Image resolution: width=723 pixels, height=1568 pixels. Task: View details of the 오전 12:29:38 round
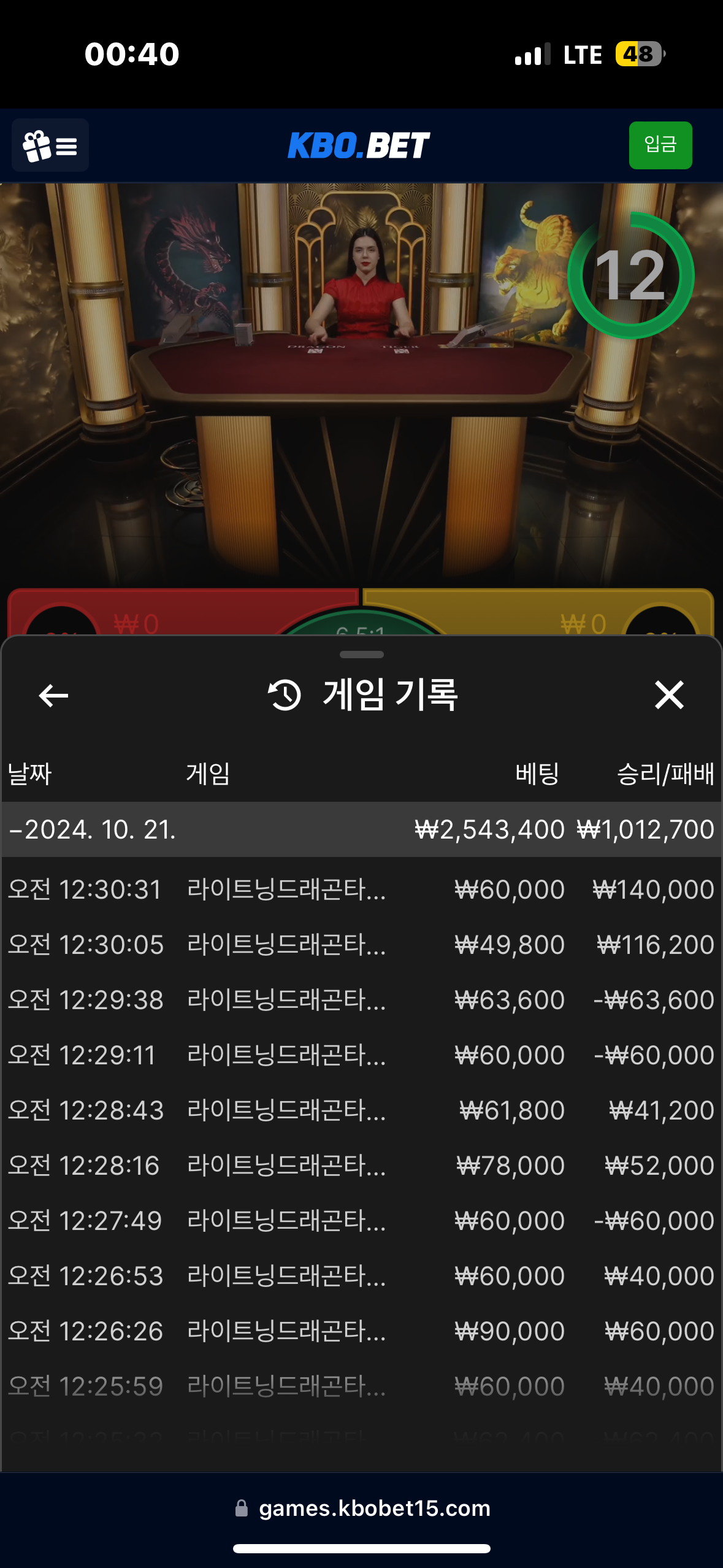pyautogui.click(x=361, y=1000)
